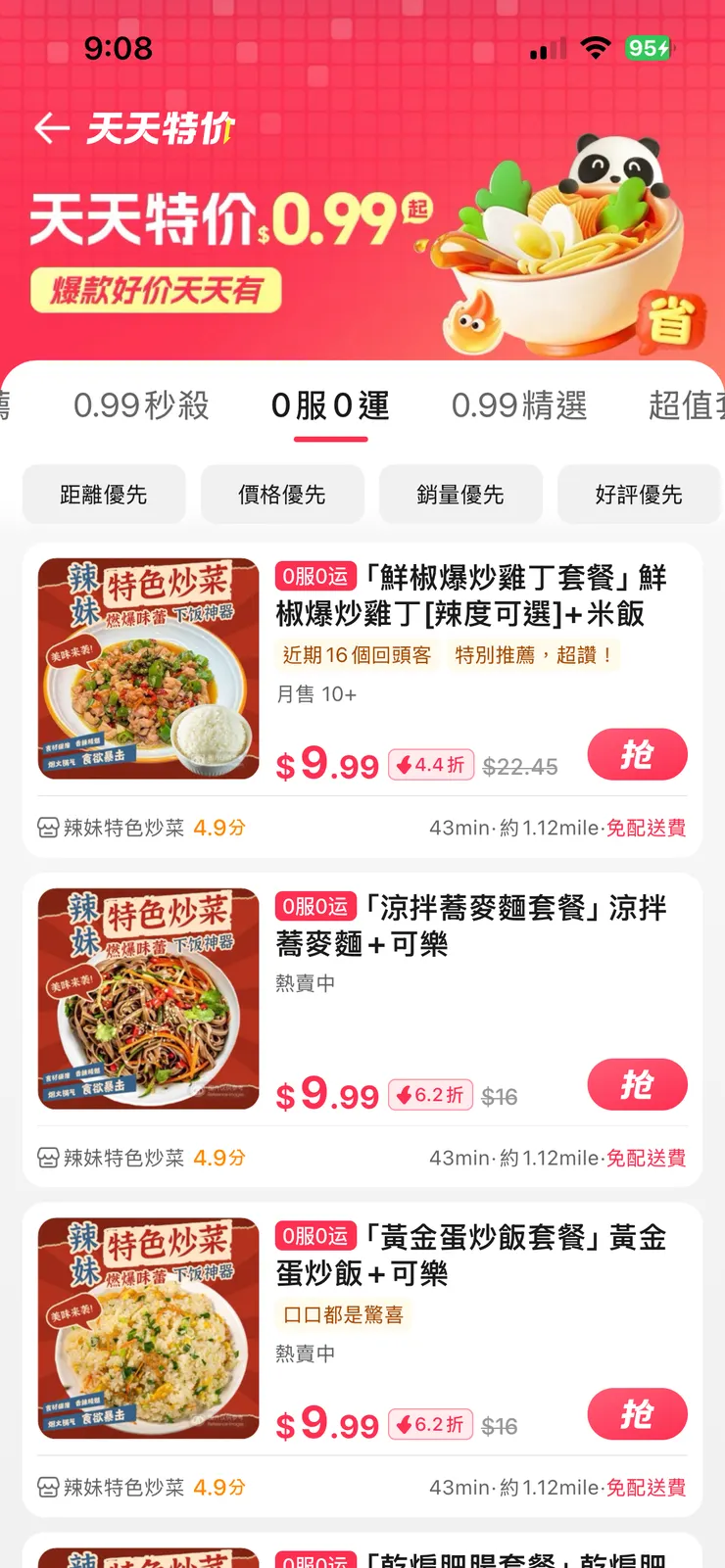725x1568 pixels.
Task: Open the 0.99精選 tab
Action: tap(519, 405)
